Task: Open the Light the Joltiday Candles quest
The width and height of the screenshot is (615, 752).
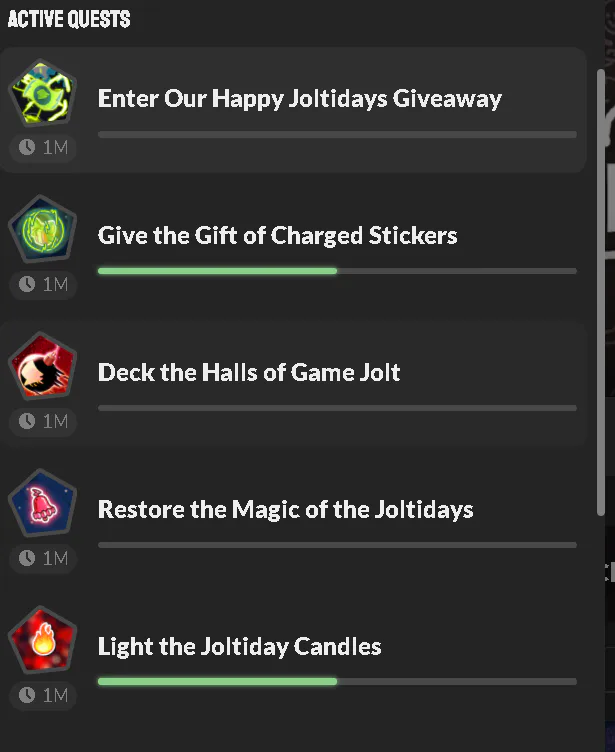Action: tap(239, 647)
